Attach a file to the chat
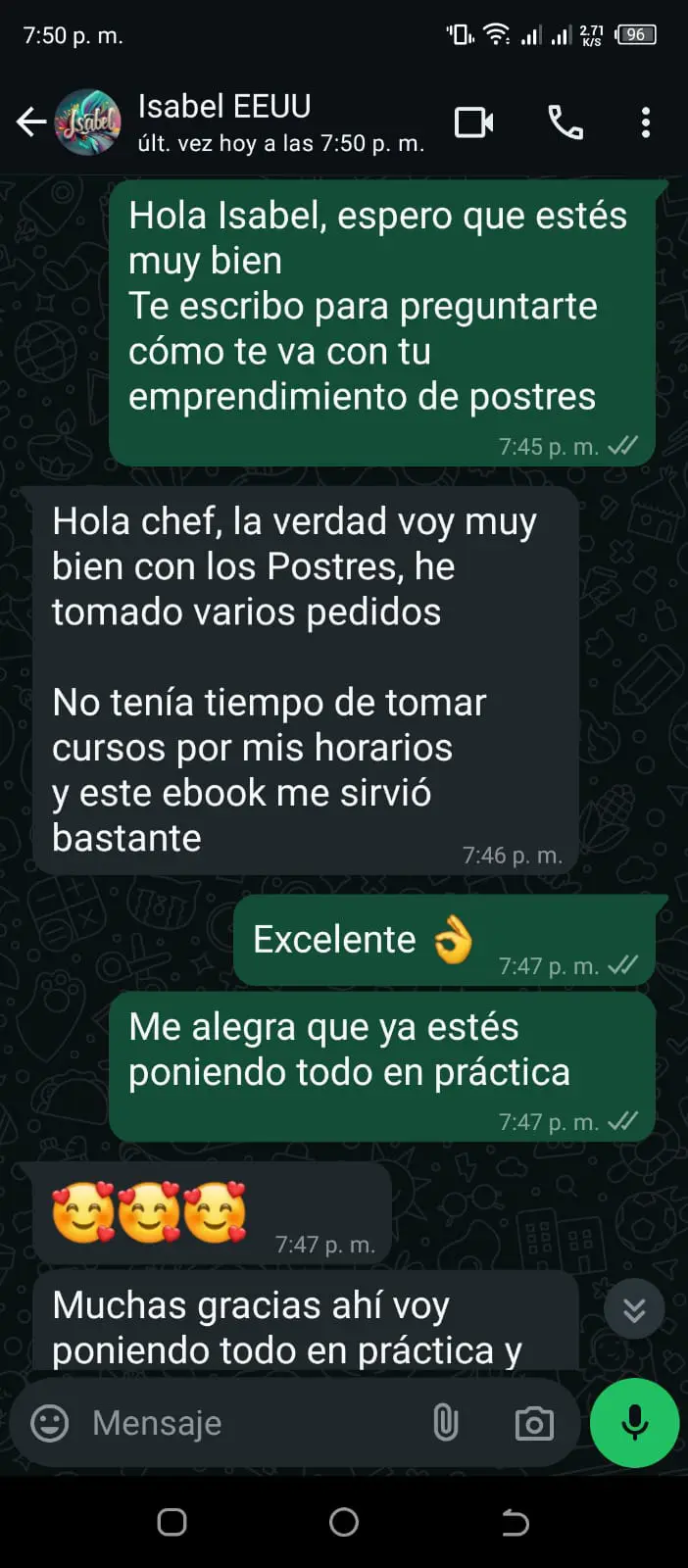The width and height of the screenshot is (688, 1568). (x=446, y=1423)
